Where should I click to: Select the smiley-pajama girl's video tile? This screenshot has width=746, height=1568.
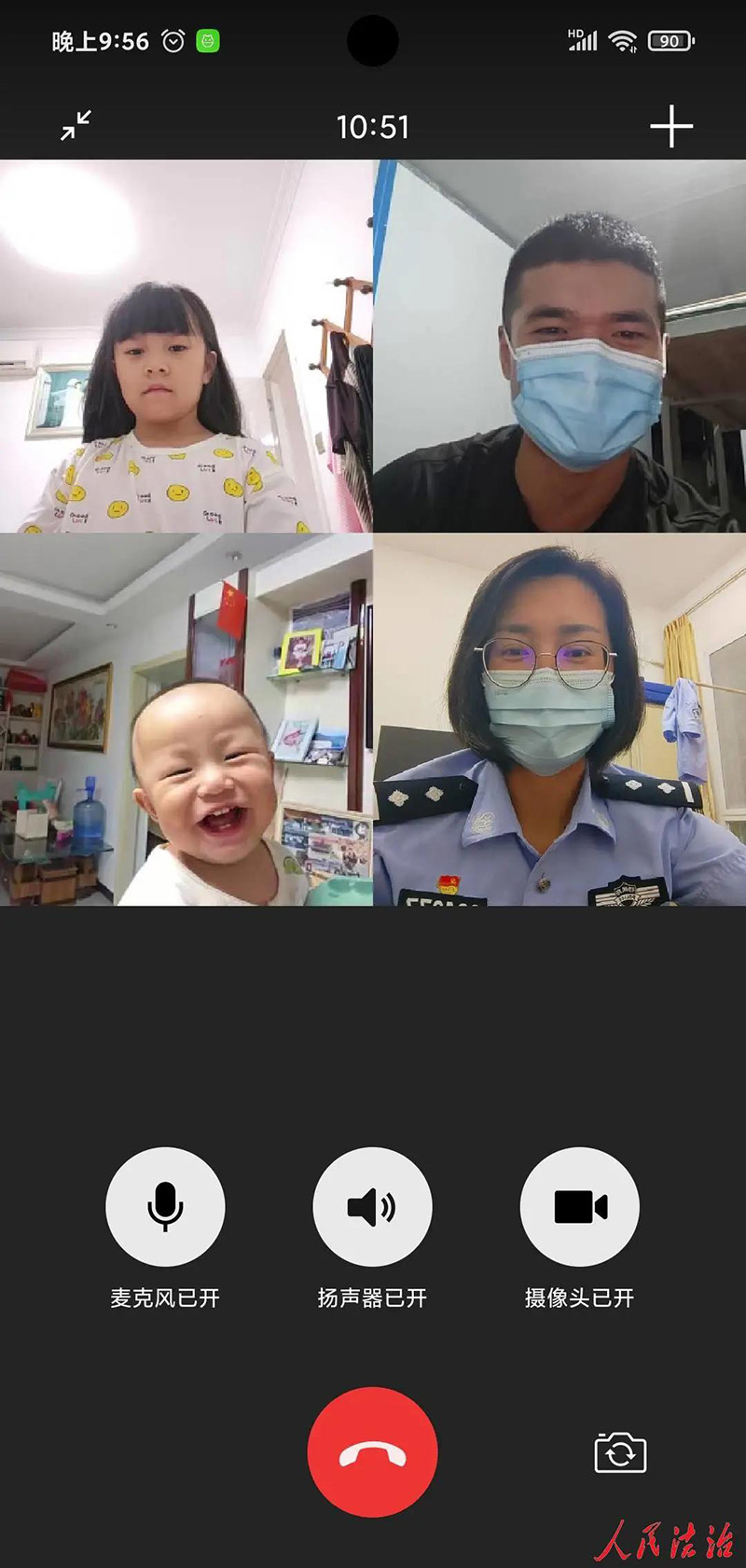(x=186, y=346)
